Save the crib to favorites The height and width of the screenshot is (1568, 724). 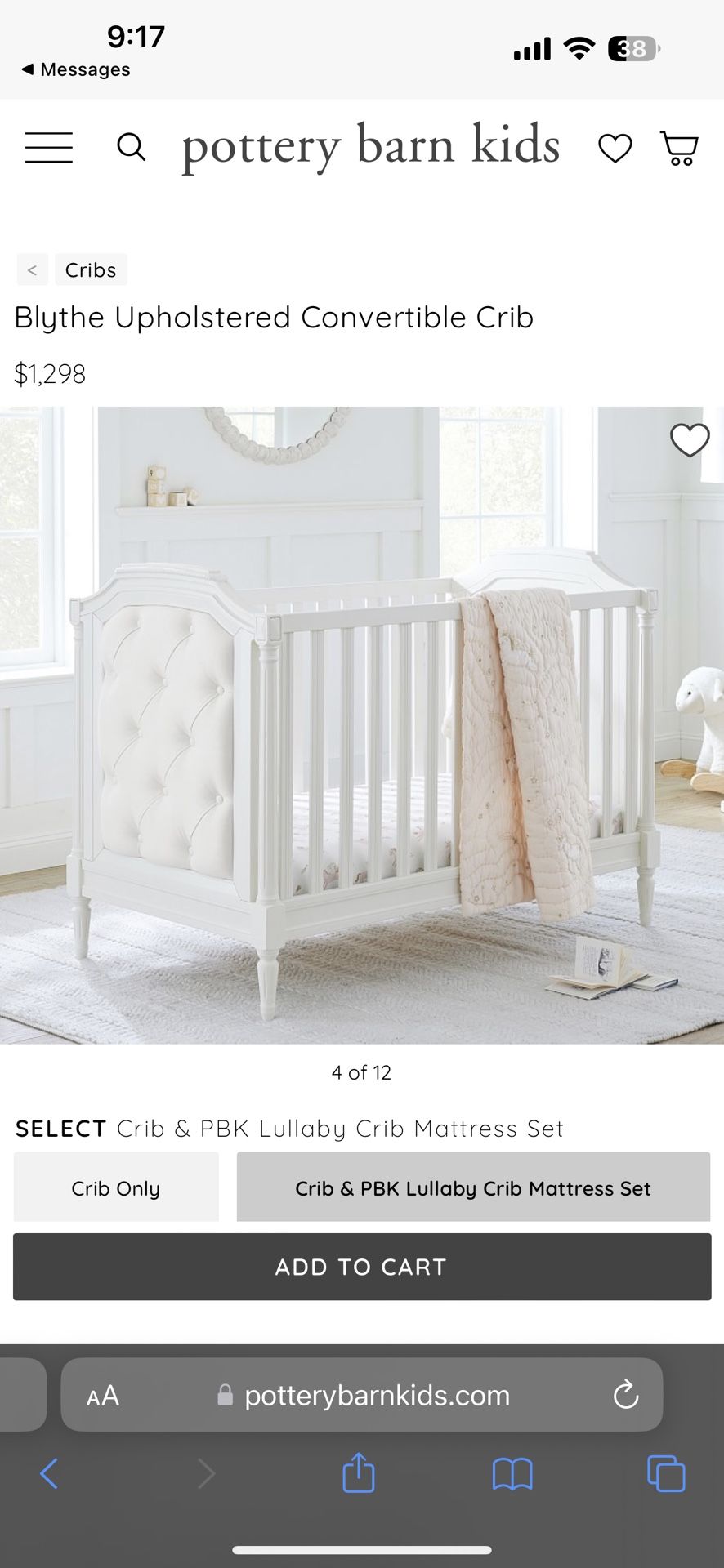pyautogui.click(x=690, y=441)
